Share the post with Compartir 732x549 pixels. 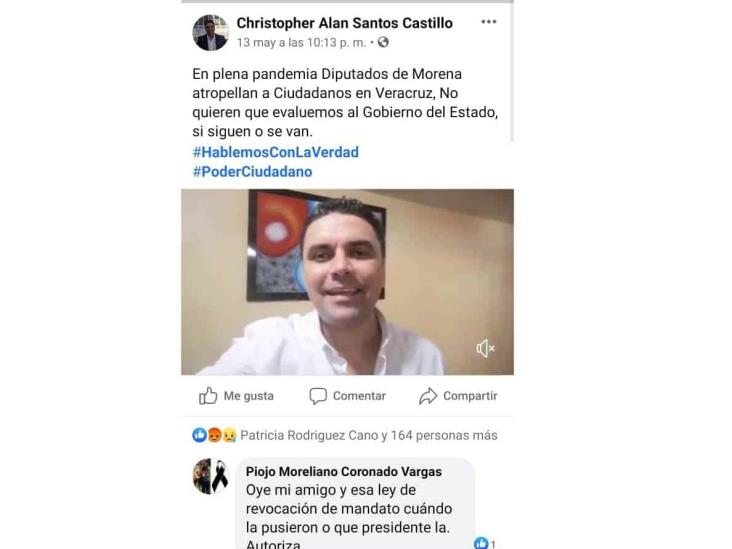click(x=457, y=396)
